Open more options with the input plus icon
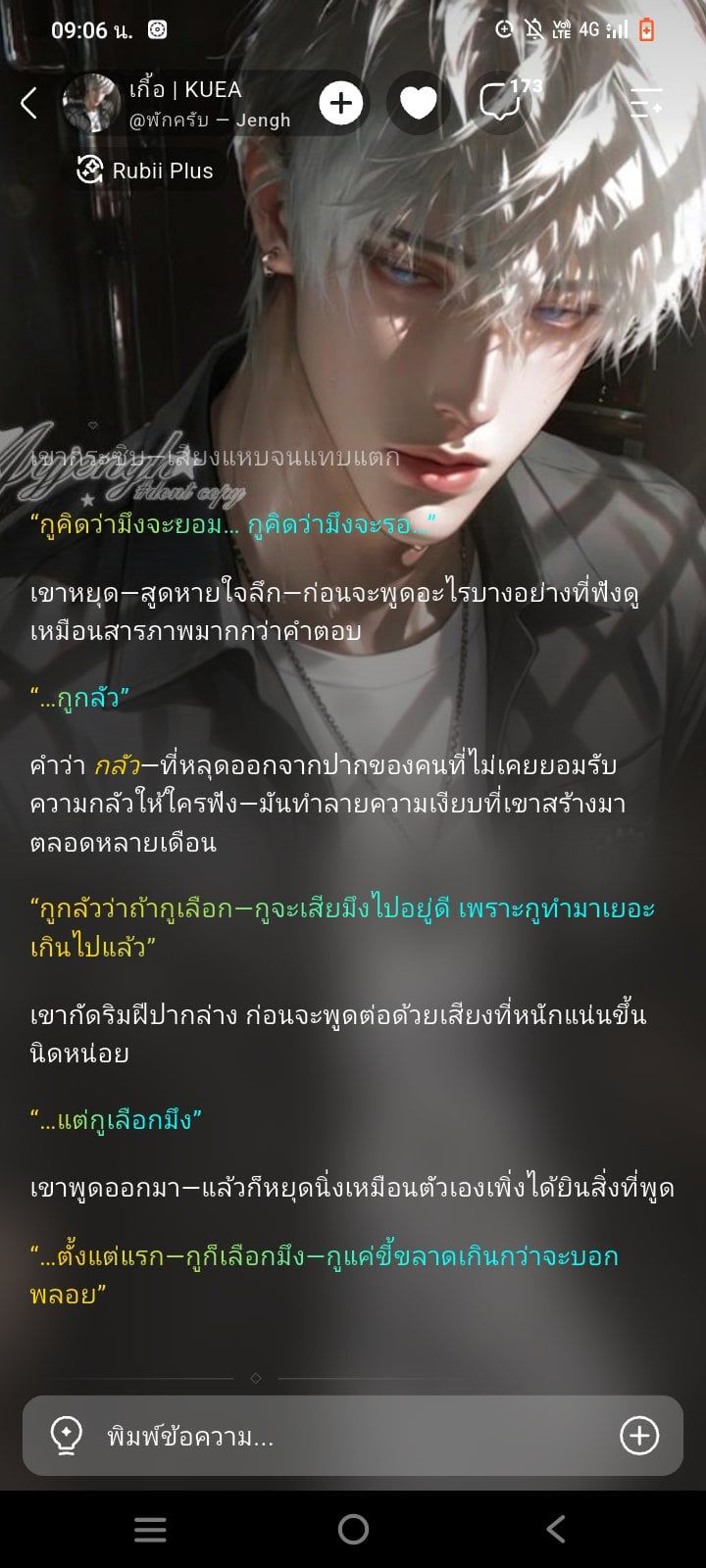This screenshot has height=1568, width=706. (639, 1436)
